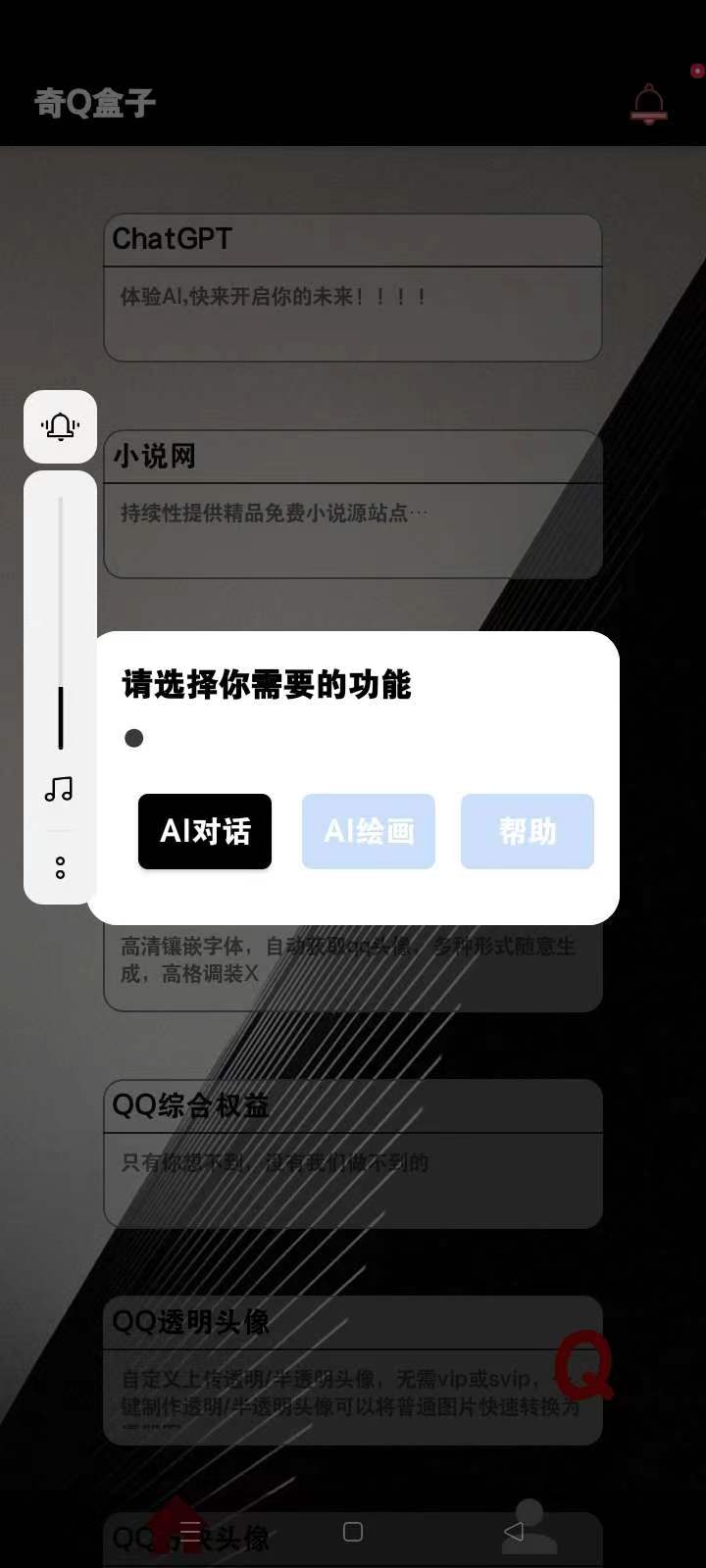Go to the system home button
The height and width of the screenshot is (1568, 706).
pos(353,1531)
